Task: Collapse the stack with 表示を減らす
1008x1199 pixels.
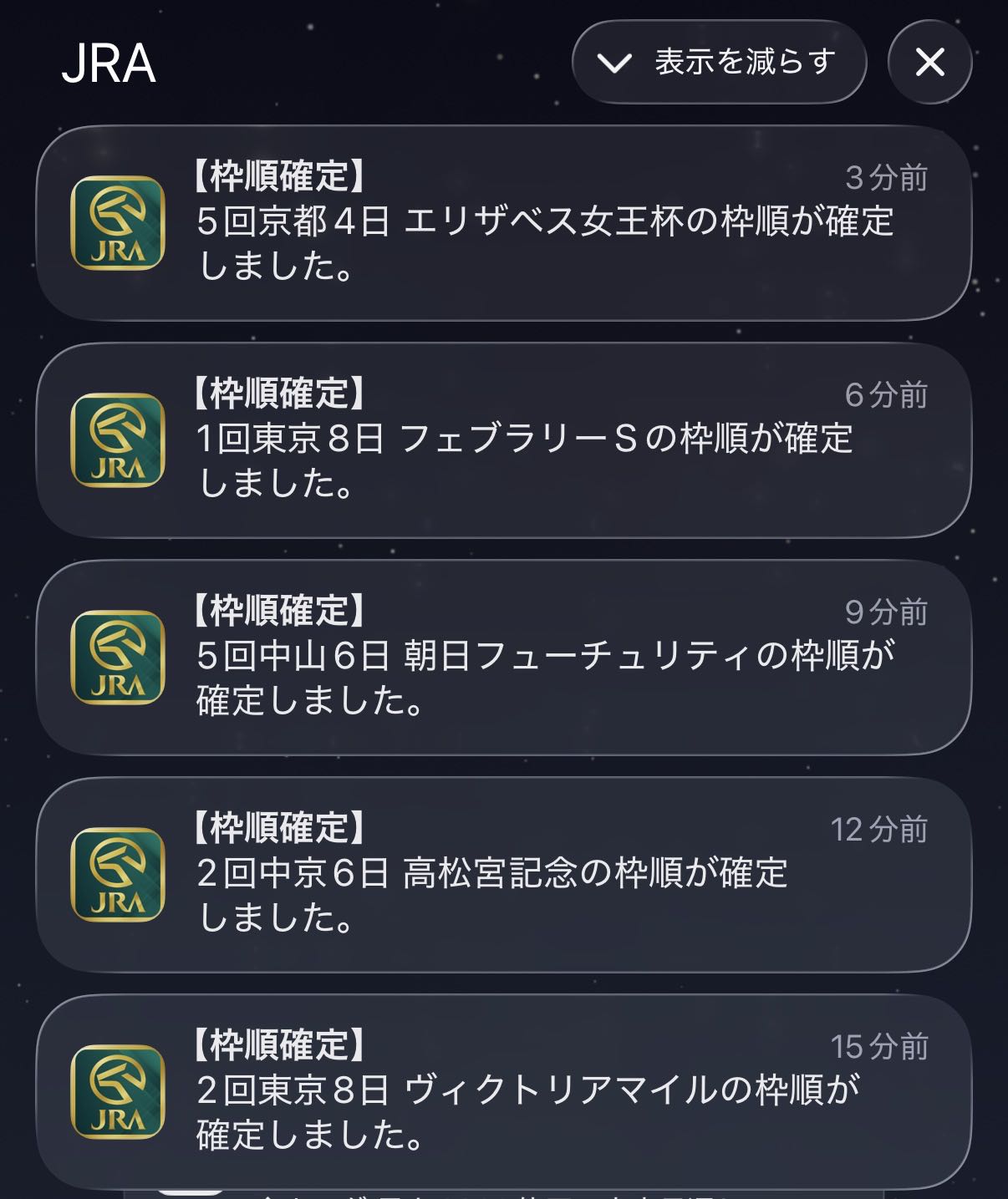Action: tap(719, 63)
